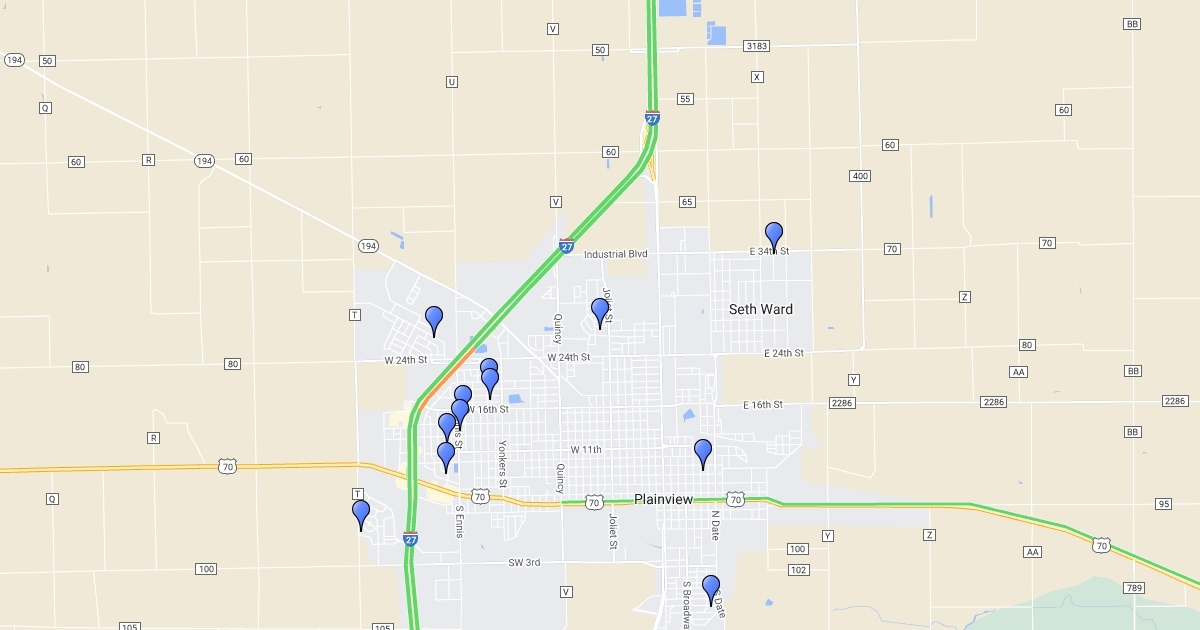Viewport: 1200px width, 630px height.
Task: Tap the map pin on E 34th St
Action: [773, 236]
